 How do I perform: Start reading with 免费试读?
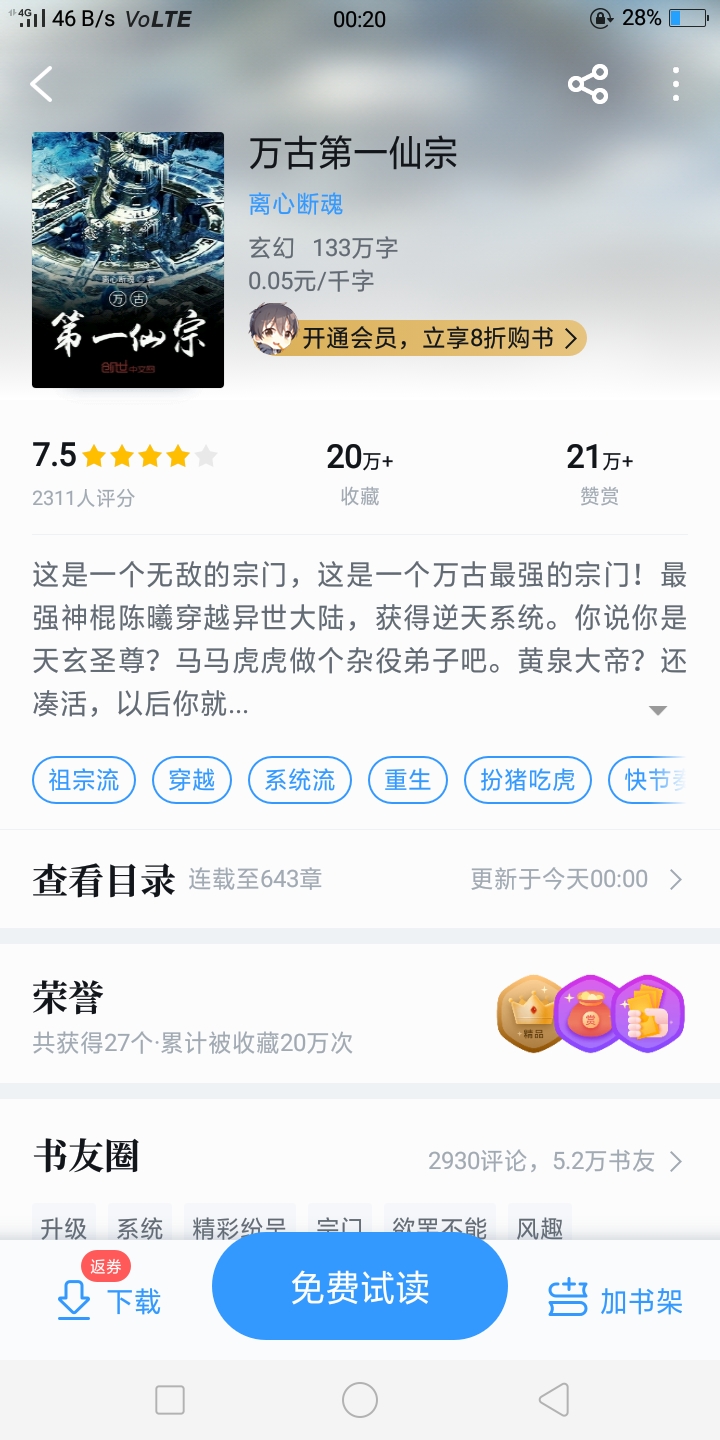click(x=360, y=1288)
